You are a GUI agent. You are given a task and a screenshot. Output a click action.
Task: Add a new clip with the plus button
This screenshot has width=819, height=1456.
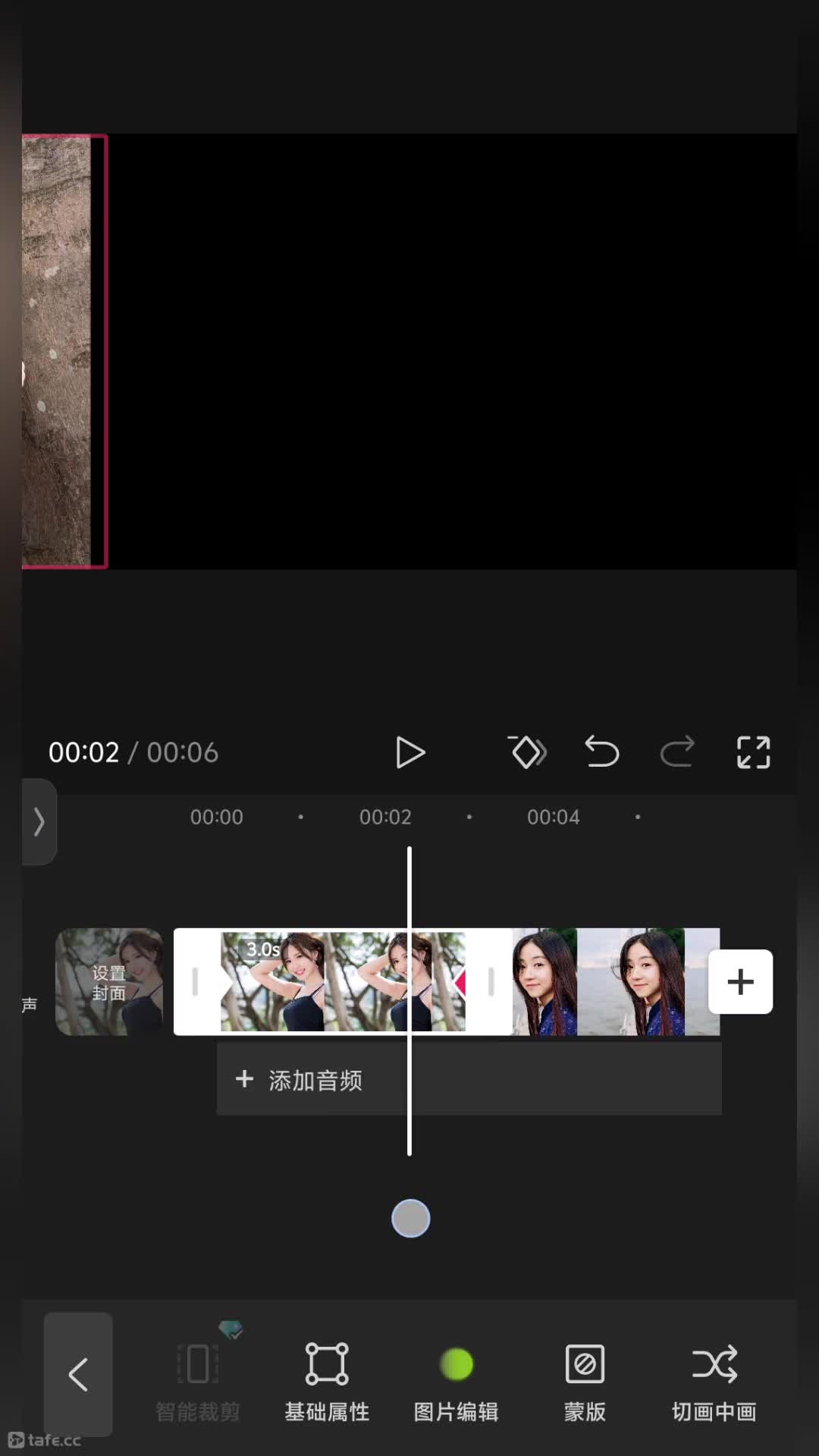coord(741,982)
